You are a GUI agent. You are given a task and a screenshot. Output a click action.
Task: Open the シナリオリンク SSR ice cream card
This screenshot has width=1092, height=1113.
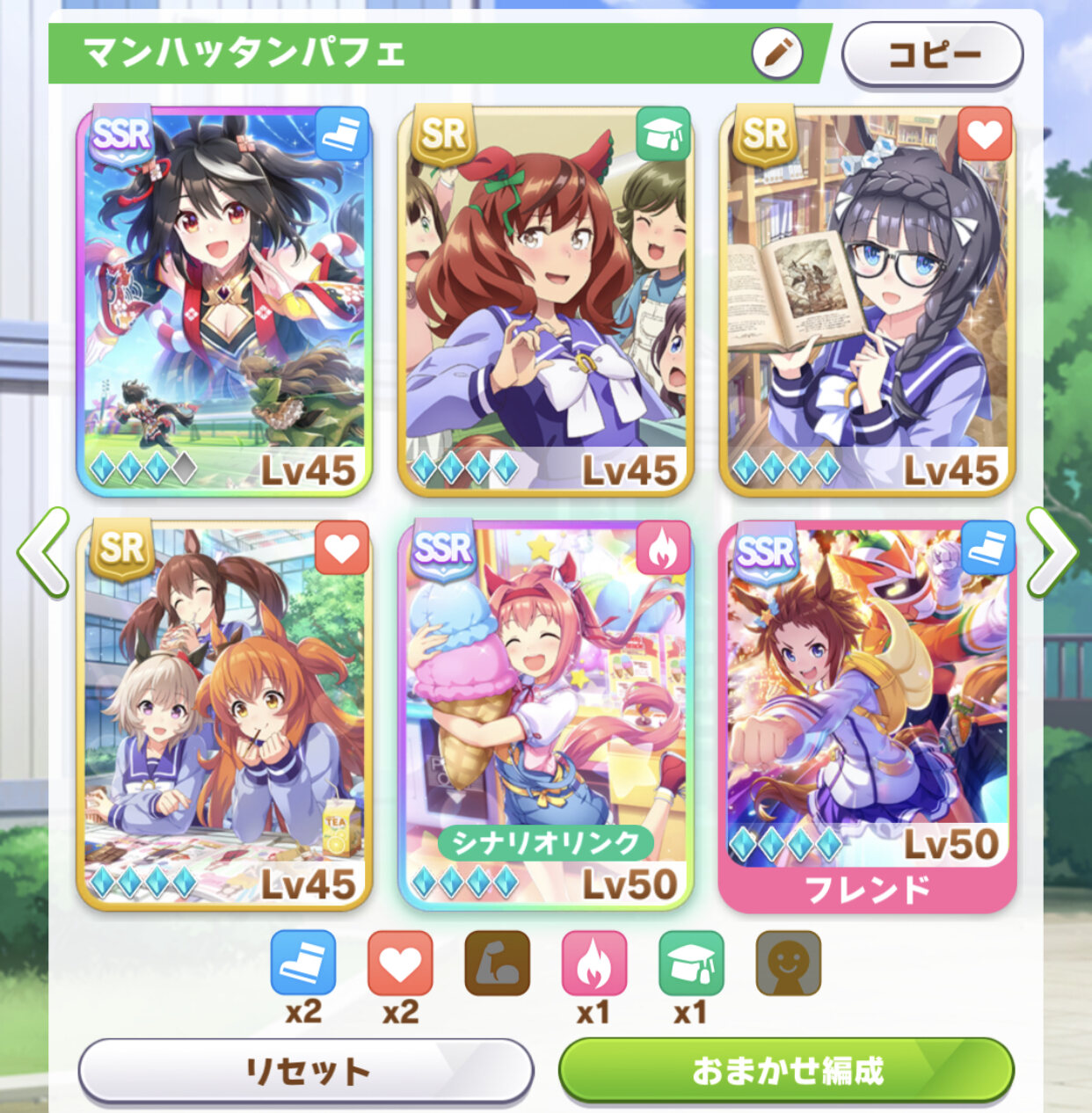(x=546, y=715)
